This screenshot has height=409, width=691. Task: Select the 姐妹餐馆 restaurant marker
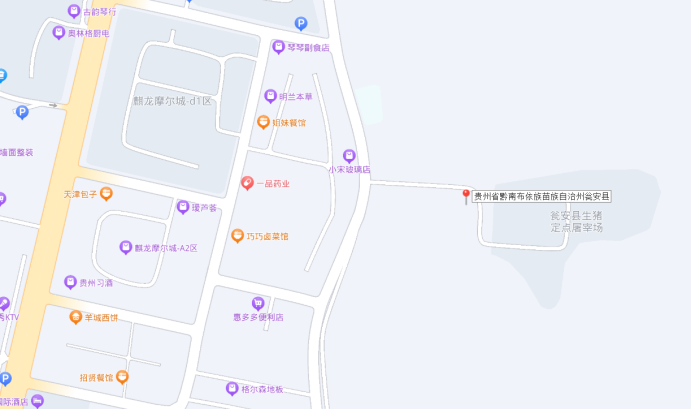[263, 122]
